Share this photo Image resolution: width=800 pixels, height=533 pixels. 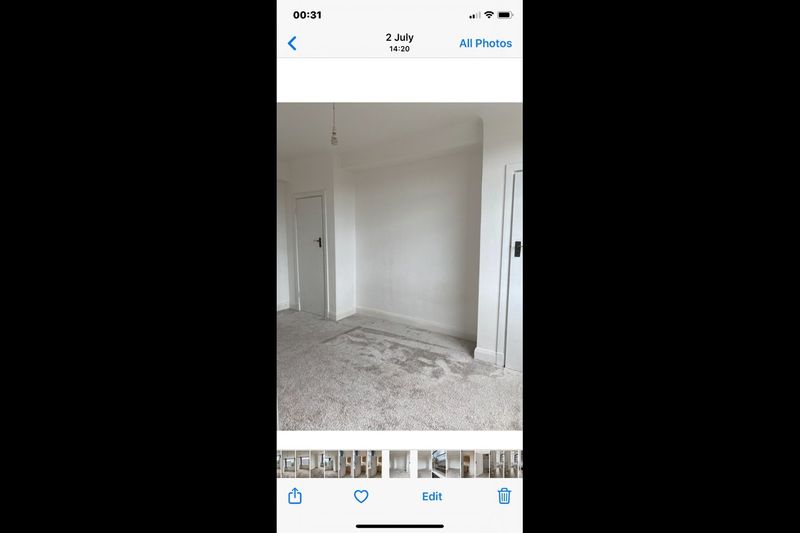click(295, 496)
